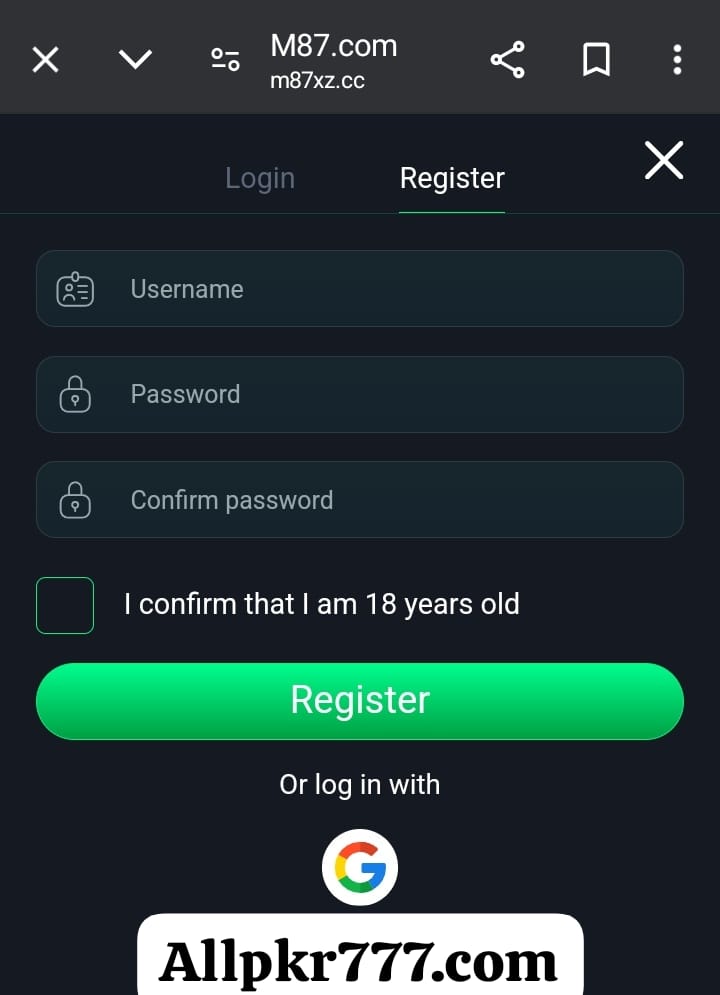
Task: Submit with the green Register button
Action: pyautogui.click(x=360, y=700)
